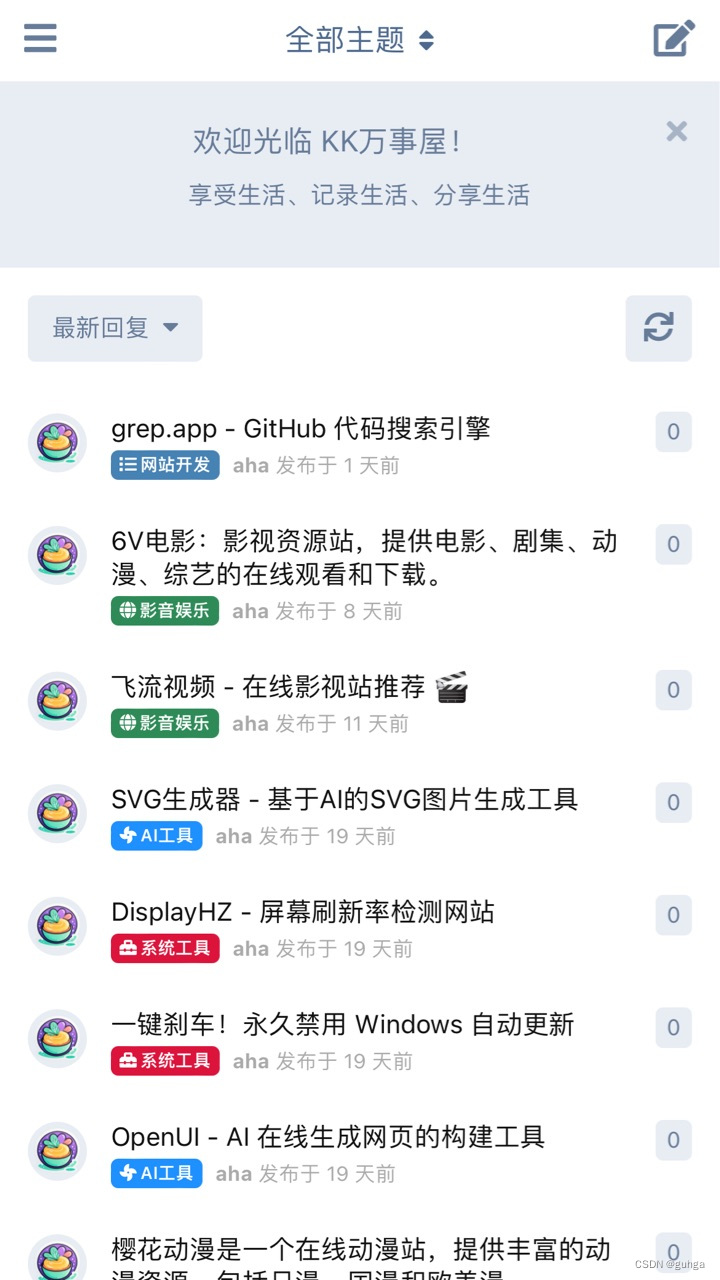Read the 一键刹车 Windows 自动更新 post
The height and width of the screenshot is (1280, 720).
click(x=343, y=1024)
